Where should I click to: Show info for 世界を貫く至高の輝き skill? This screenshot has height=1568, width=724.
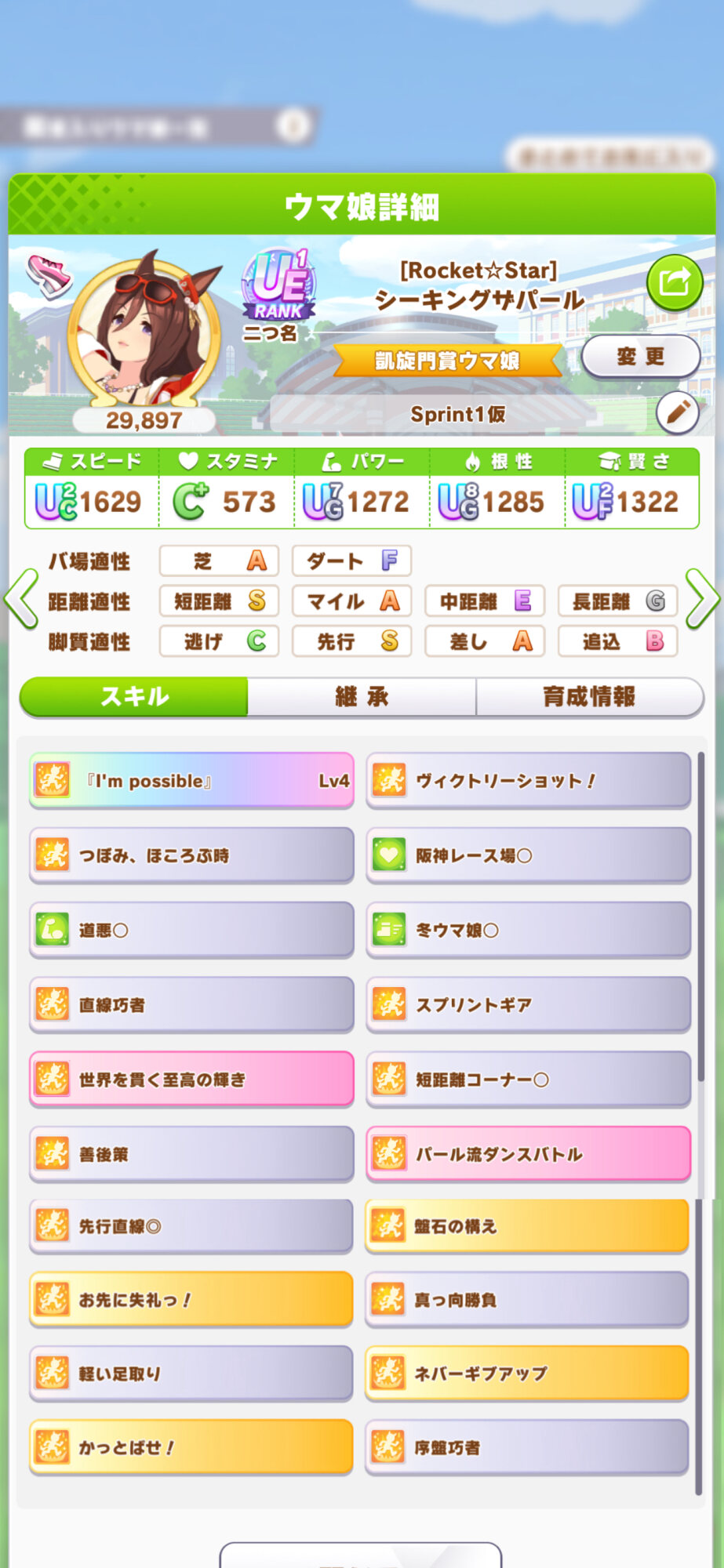click(x=191, y=1080)
